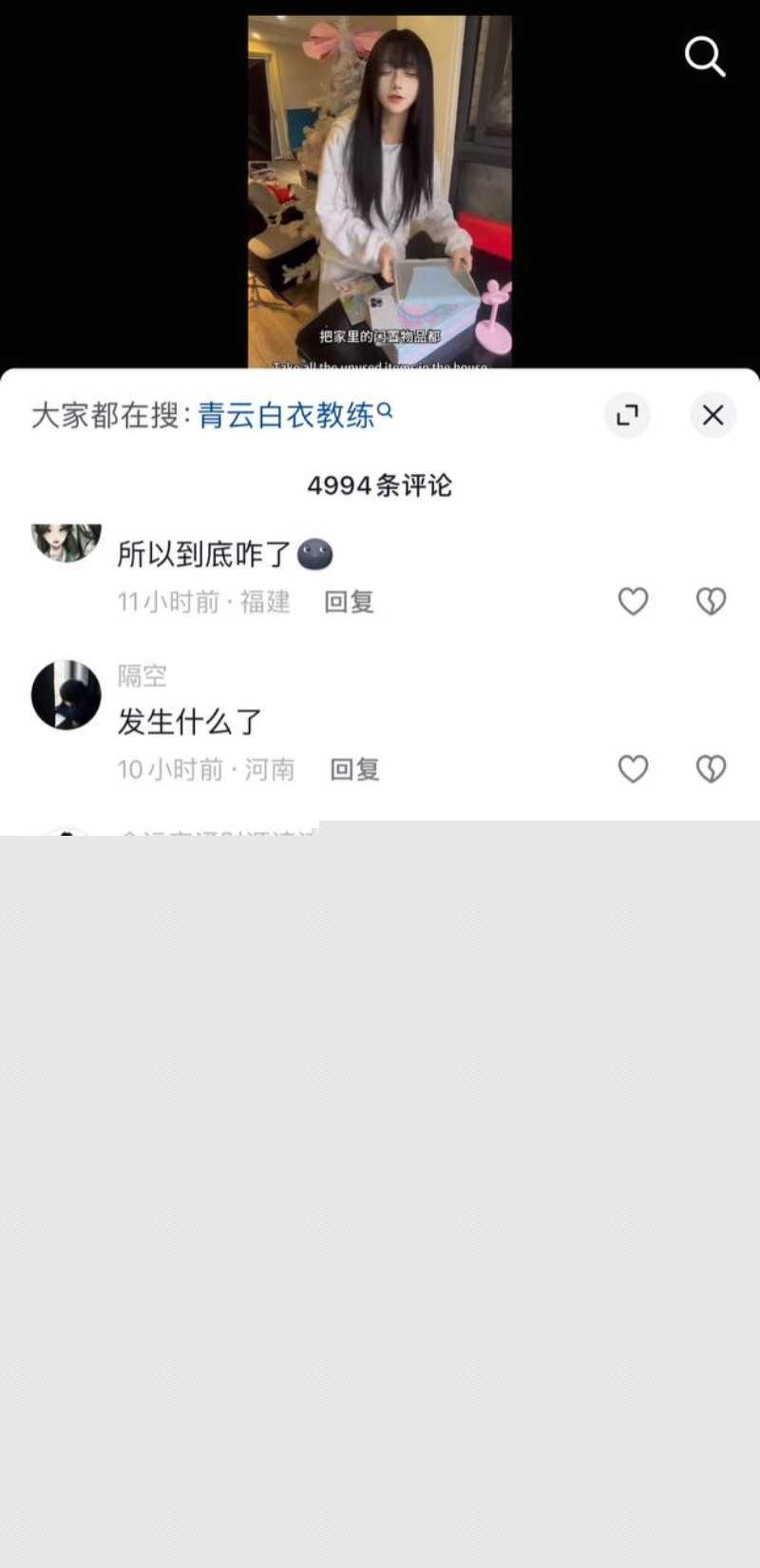Like 隔空's comment 发生什么了
Viewport: 760px width, 1568px height.
click(633, 769)
